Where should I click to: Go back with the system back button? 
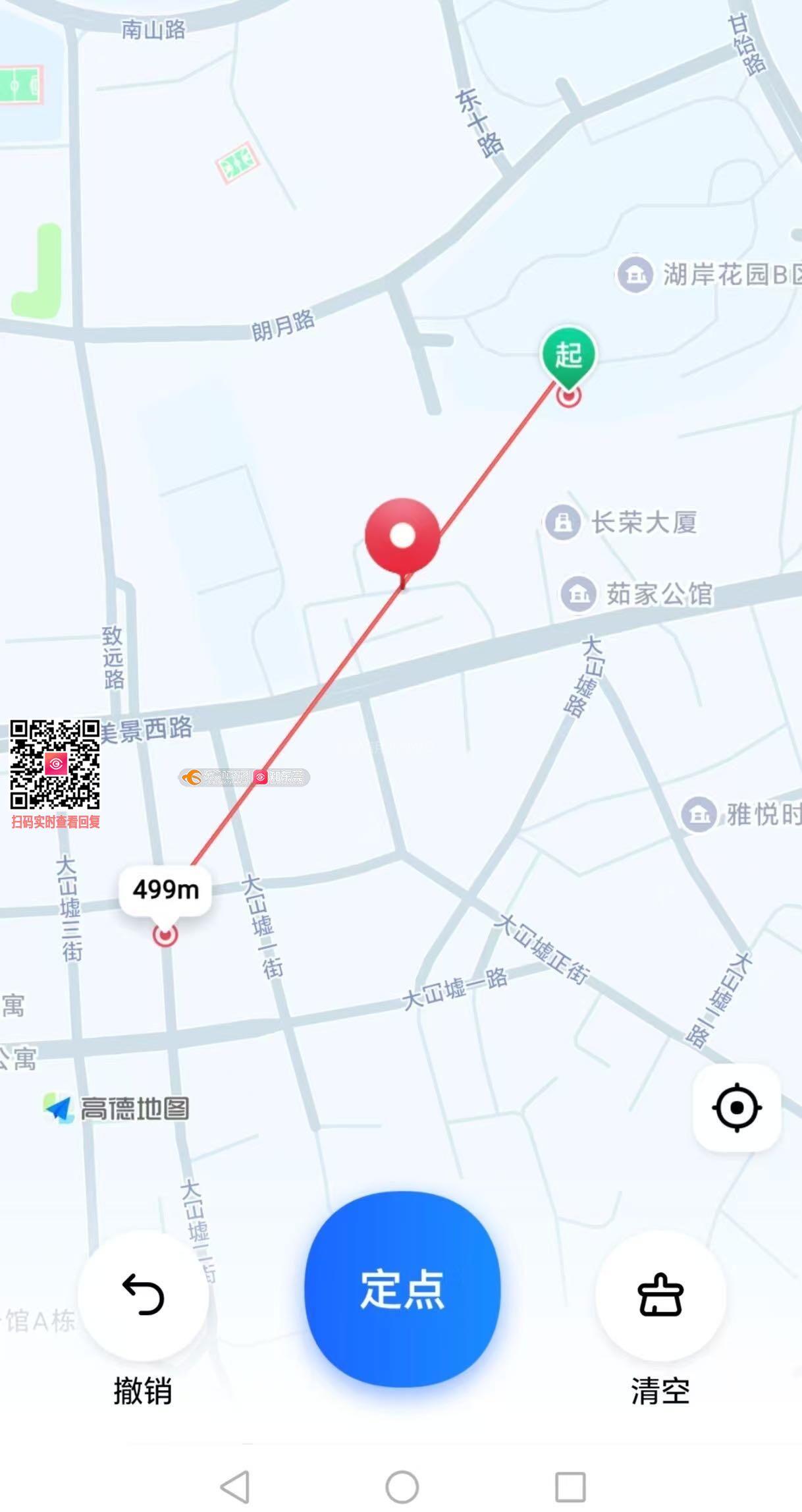pyautogui.click(x=234, y=1486)
